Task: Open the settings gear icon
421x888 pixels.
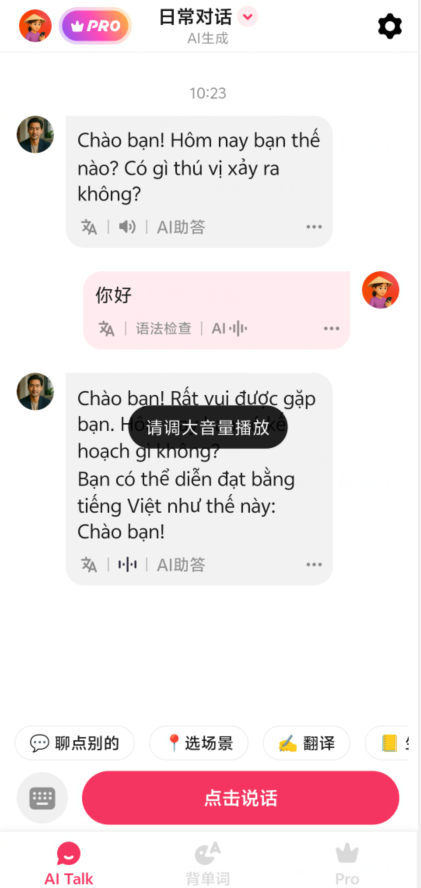Action: (x=390, y=26)
